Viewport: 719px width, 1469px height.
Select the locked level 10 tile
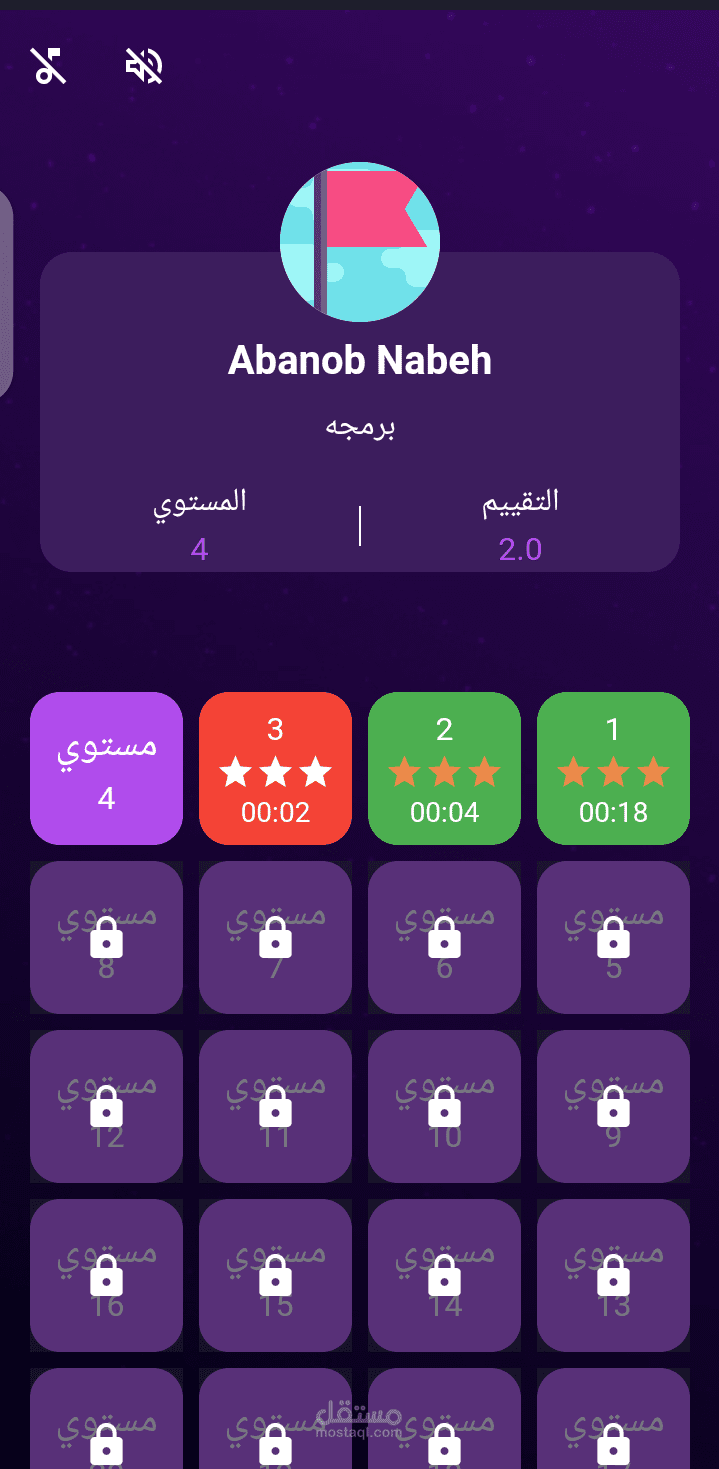(444, 1106)
